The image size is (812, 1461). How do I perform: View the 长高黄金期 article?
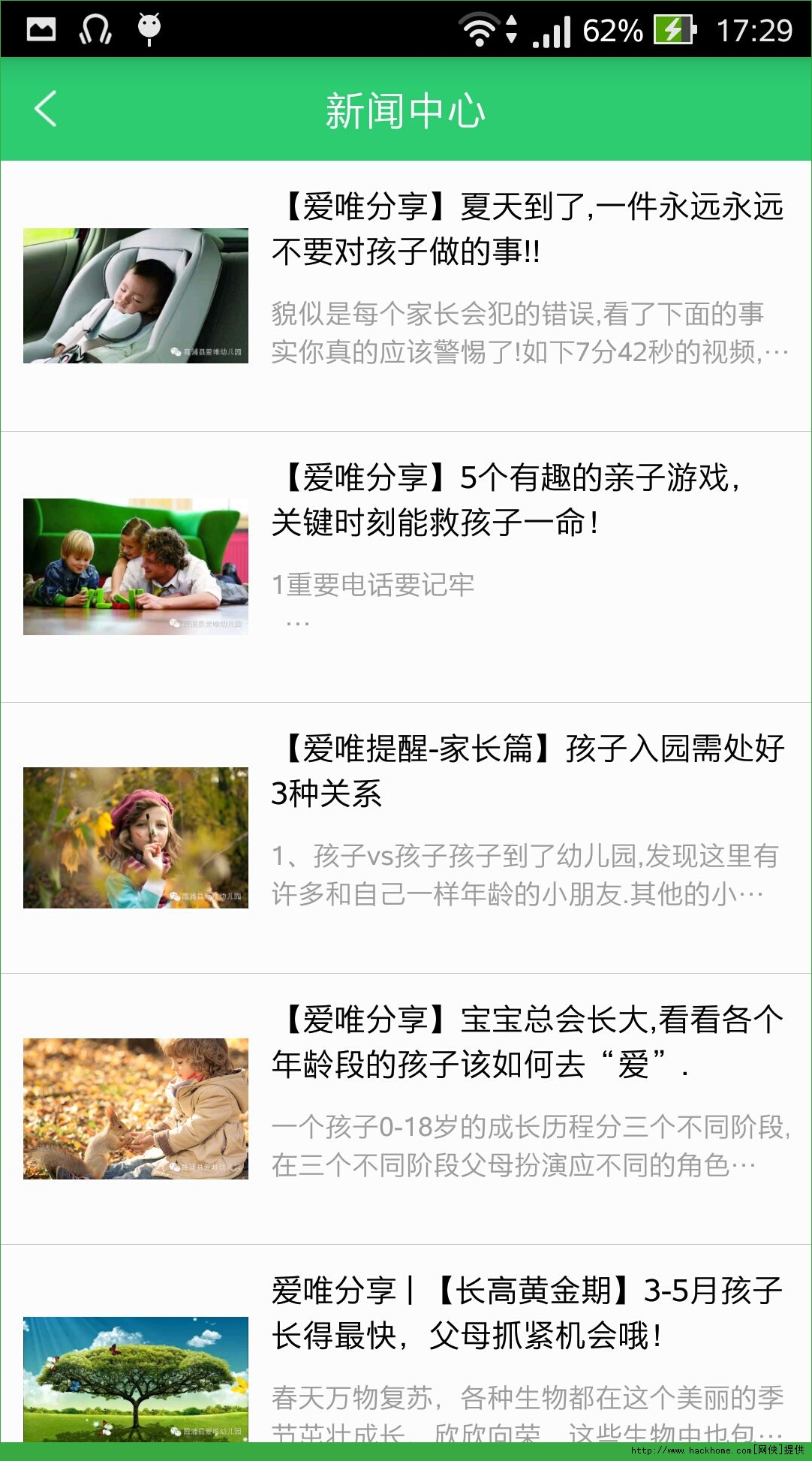pyautogui.click(x=527, y=1313)
